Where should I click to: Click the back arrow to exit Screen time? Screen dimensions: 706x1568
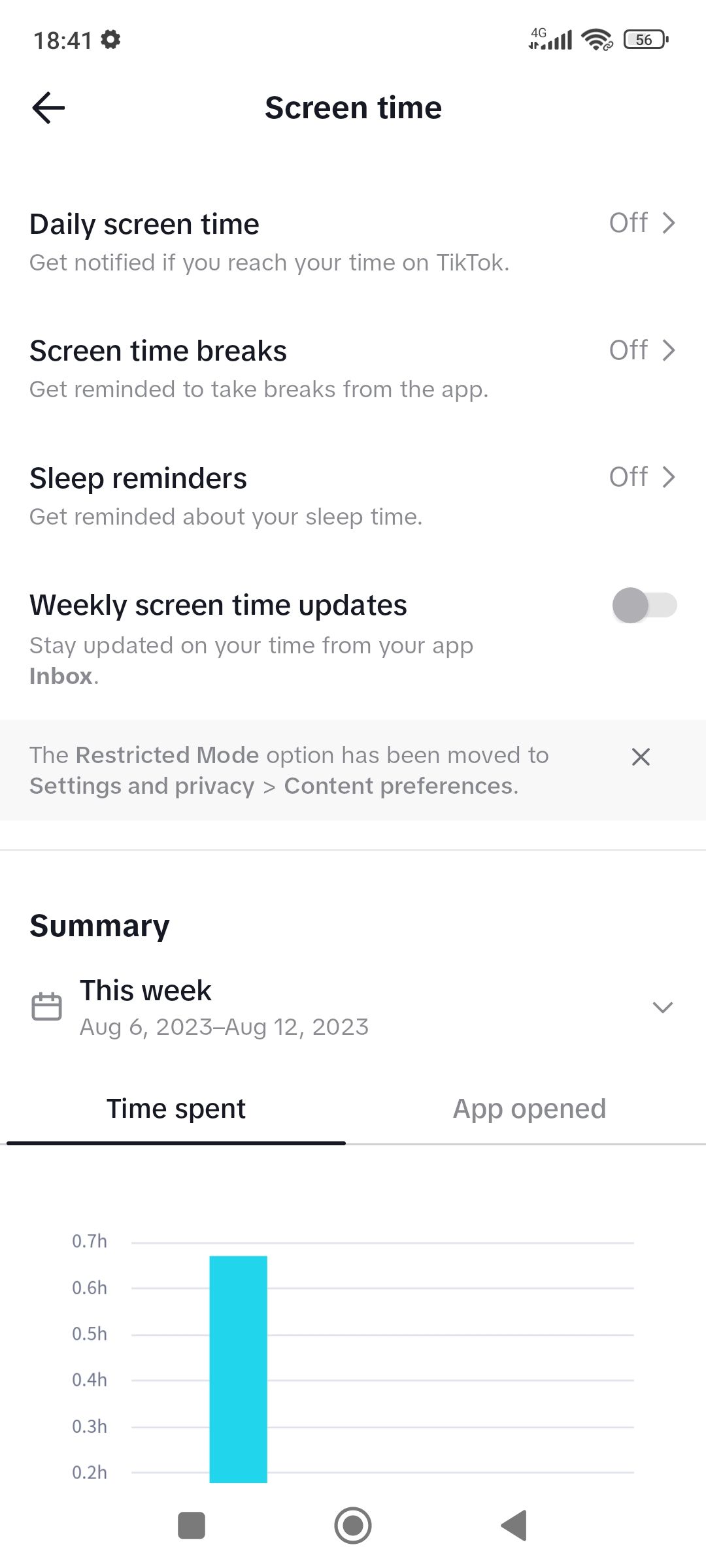pos(47,106)
